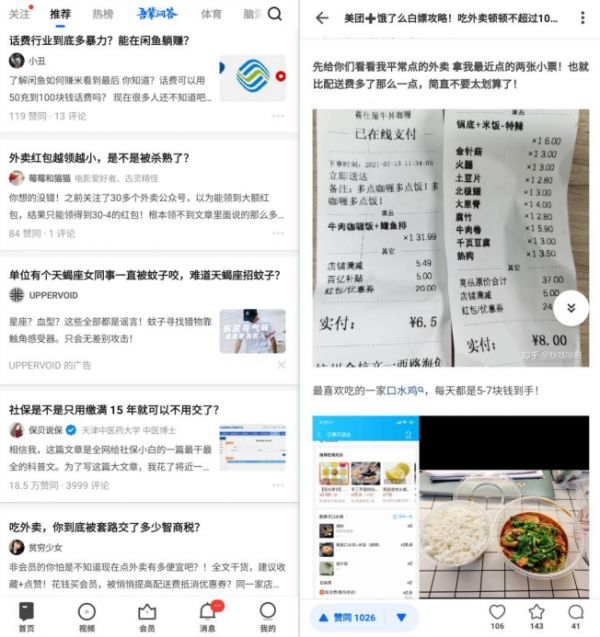This screenshot has height=637, width=600.
Task: Open the 吾辈问答 tab
Action: [157, 15]
